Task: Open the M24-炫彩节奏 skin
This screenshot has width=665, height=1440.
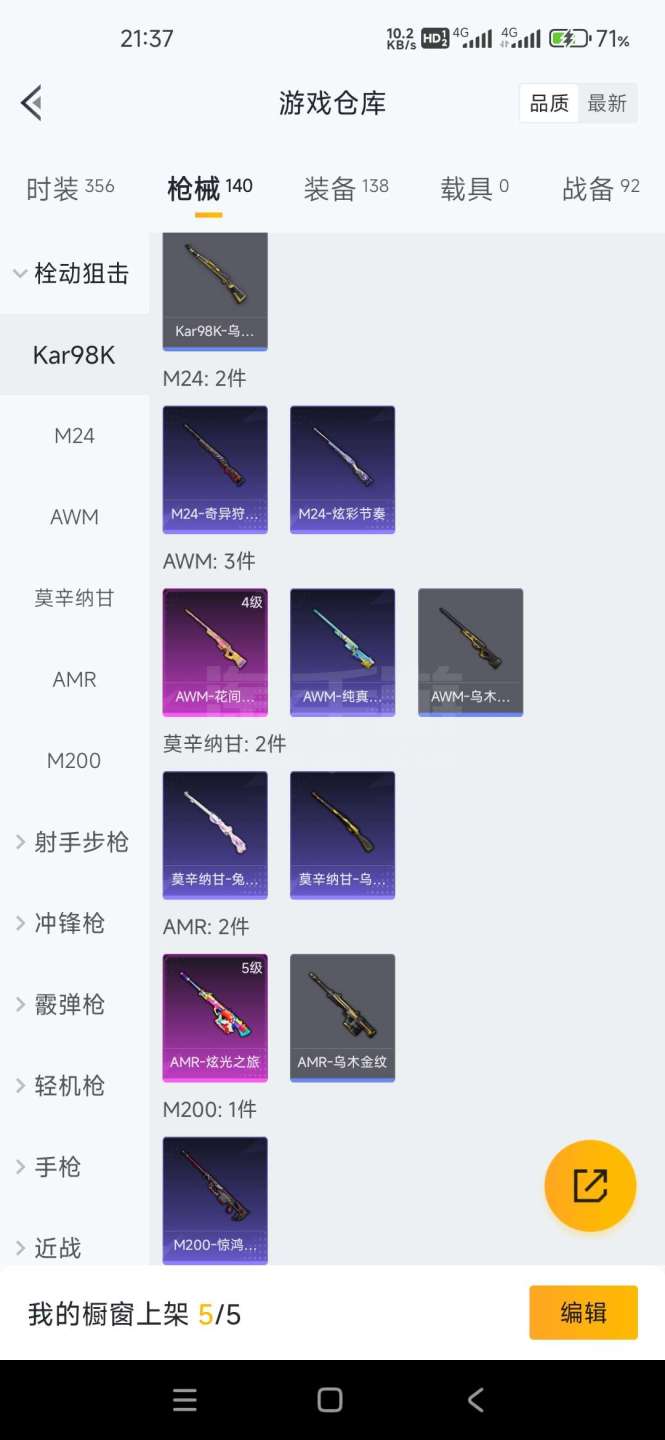Action: point(342,469)
